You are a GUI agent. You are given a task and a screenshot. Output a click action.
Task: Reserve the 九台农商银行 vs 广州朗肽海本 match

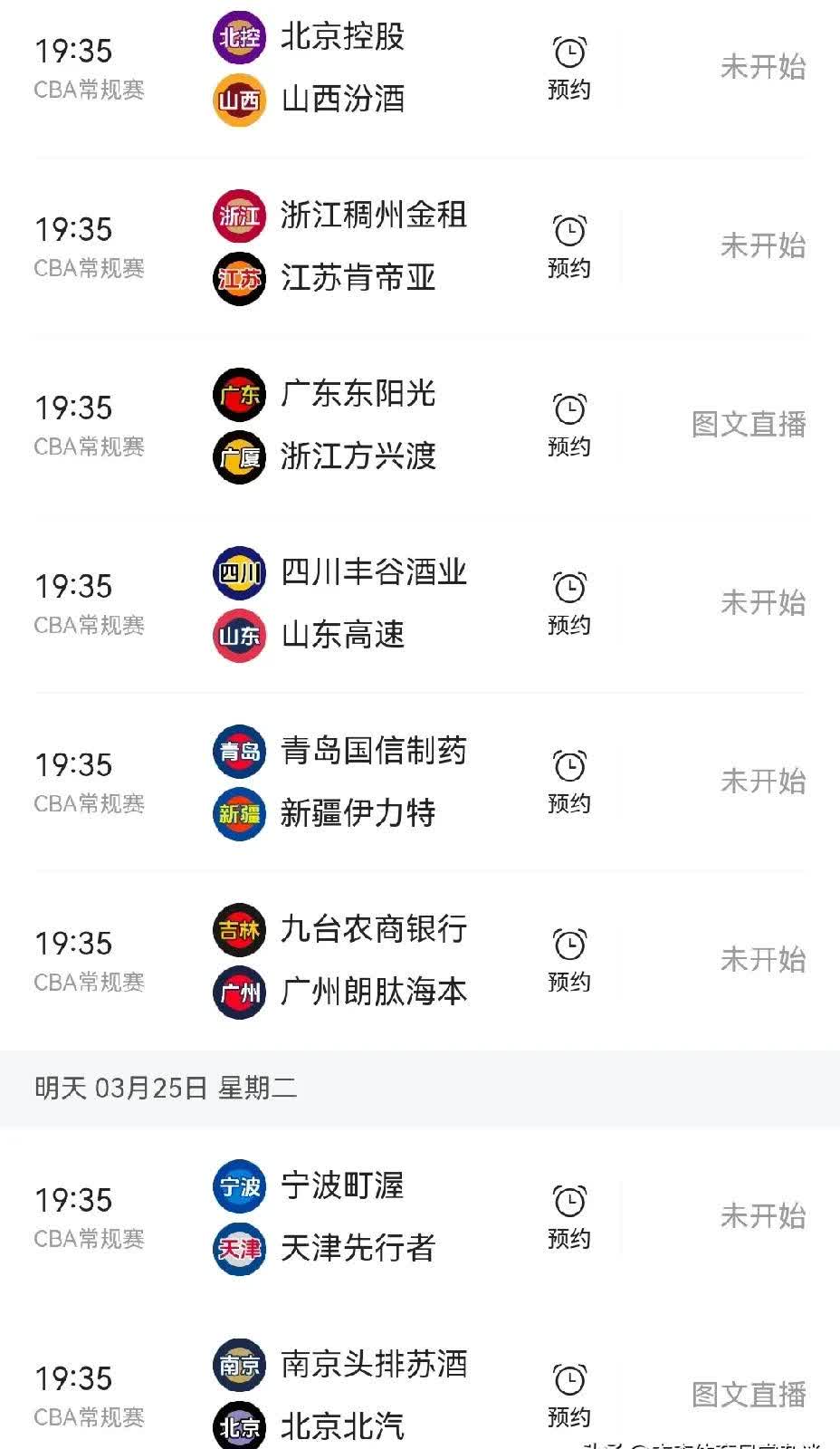coord(569,960)
